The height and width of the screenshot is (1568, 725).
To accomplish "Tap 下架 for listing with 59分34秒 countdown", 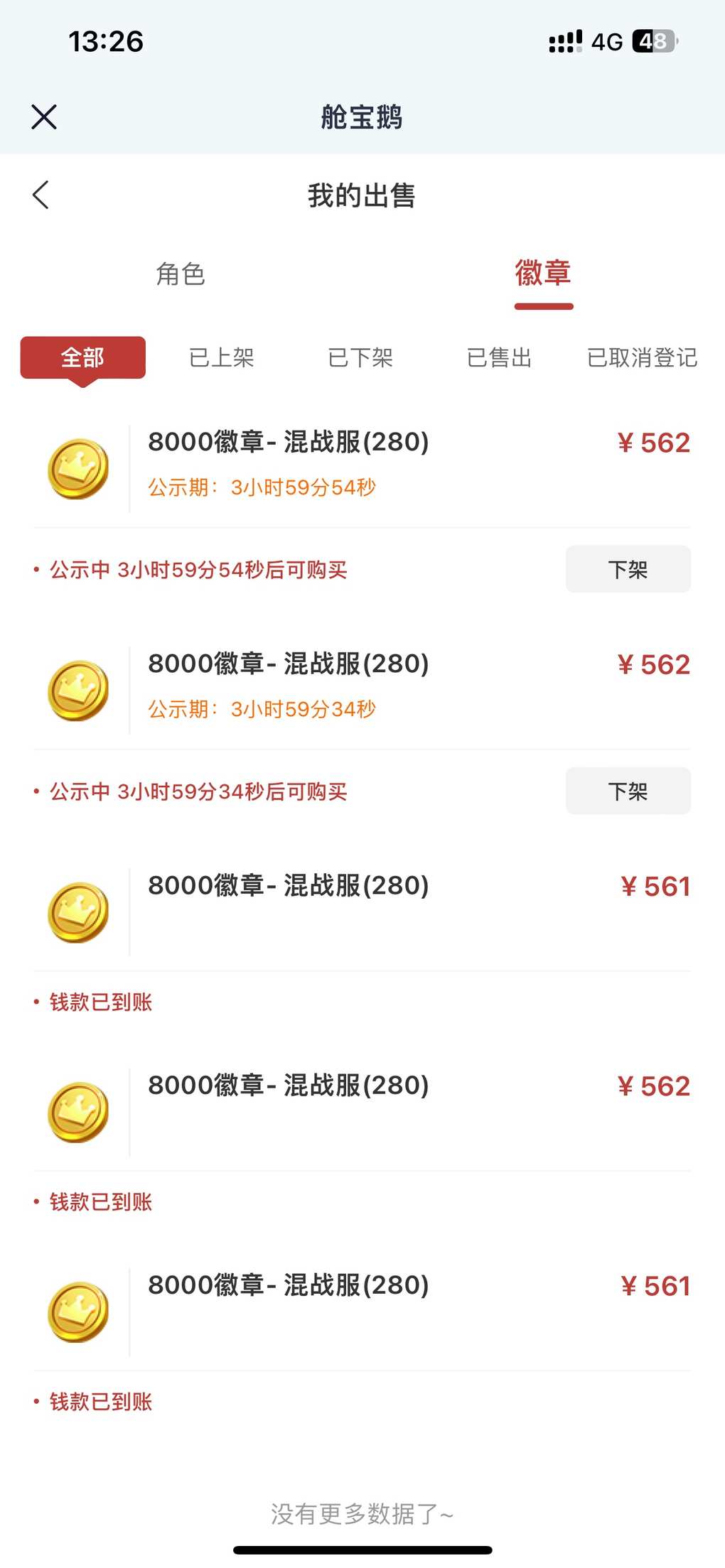I will pyautogui.click(x=628, y=791).
